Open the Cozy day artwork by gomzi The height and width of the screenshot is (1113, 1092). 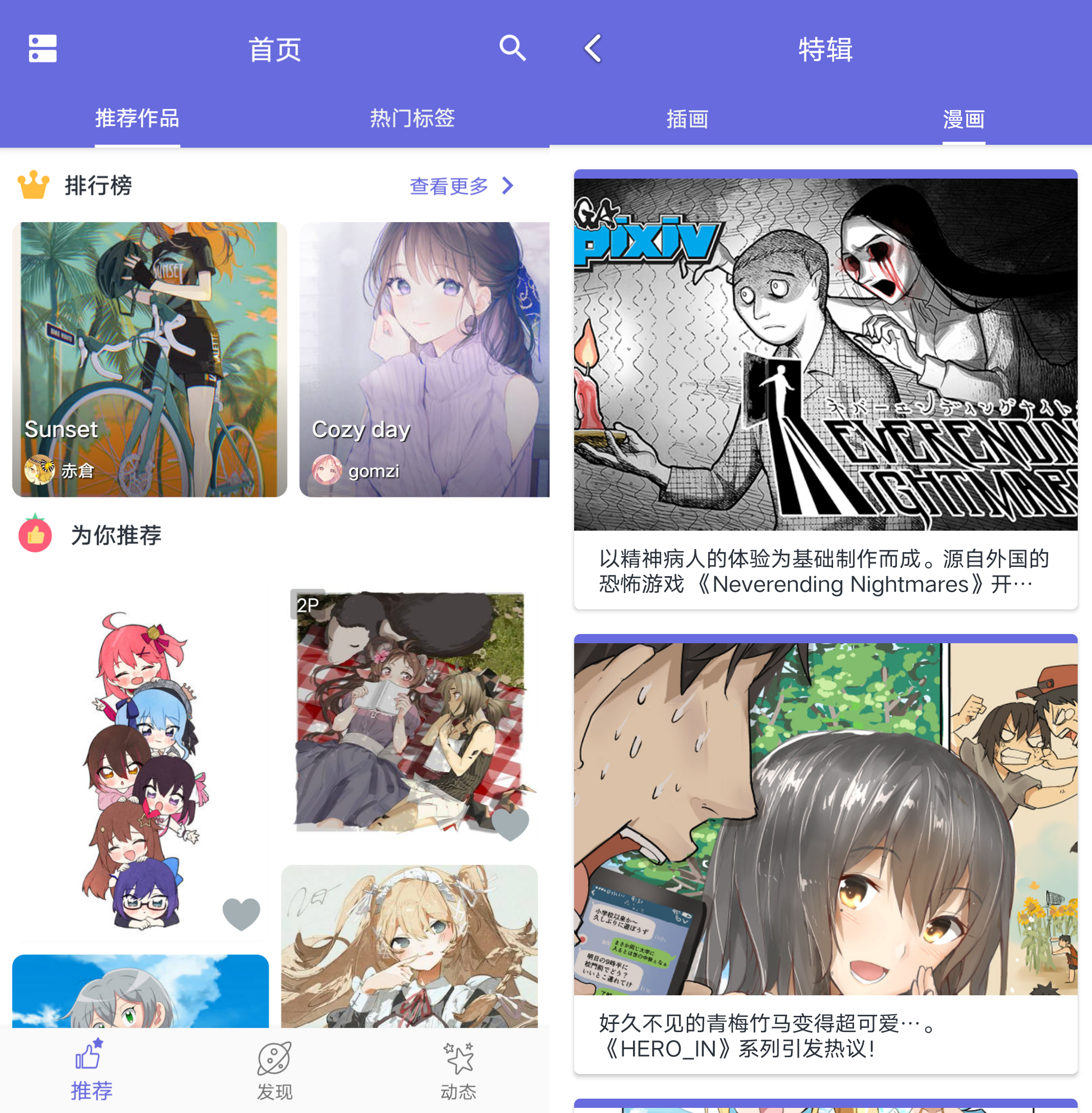(424, 359)
